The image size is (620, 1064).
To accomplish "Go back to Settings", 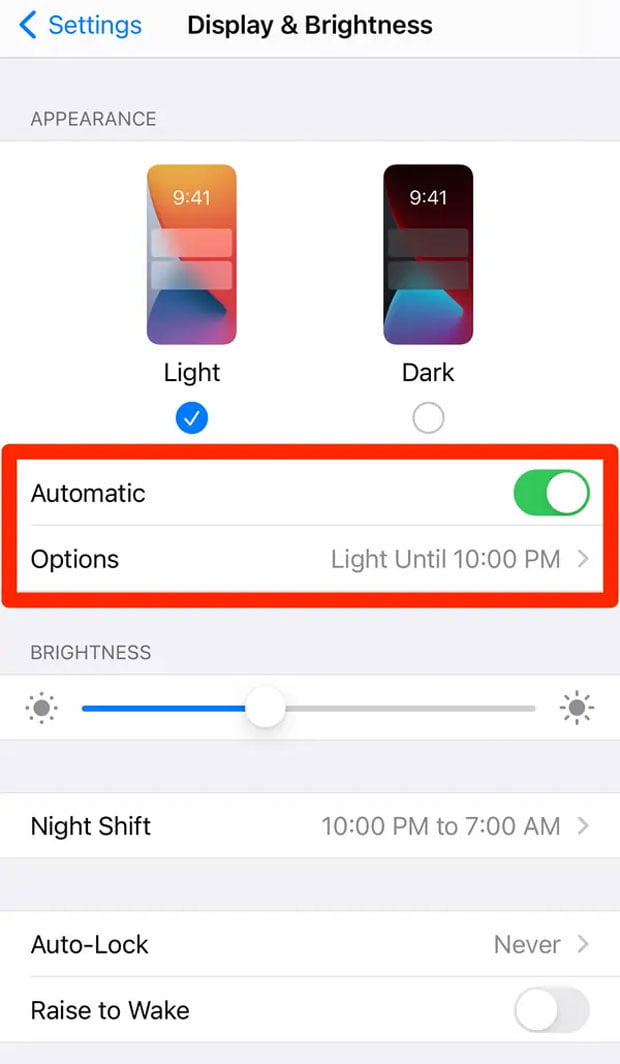I will 80,25.
